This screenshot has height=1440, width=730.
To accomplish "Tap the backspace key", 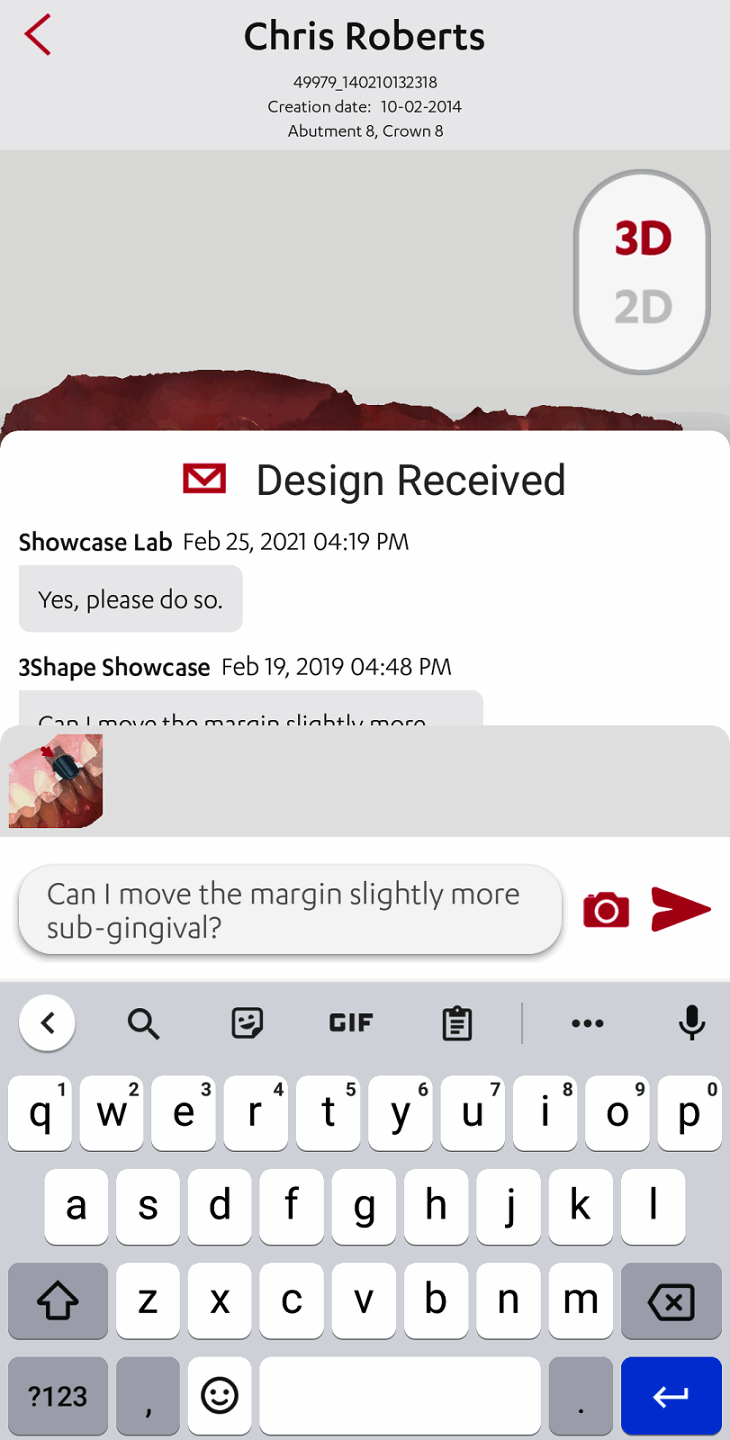I will pos(671,1301).
